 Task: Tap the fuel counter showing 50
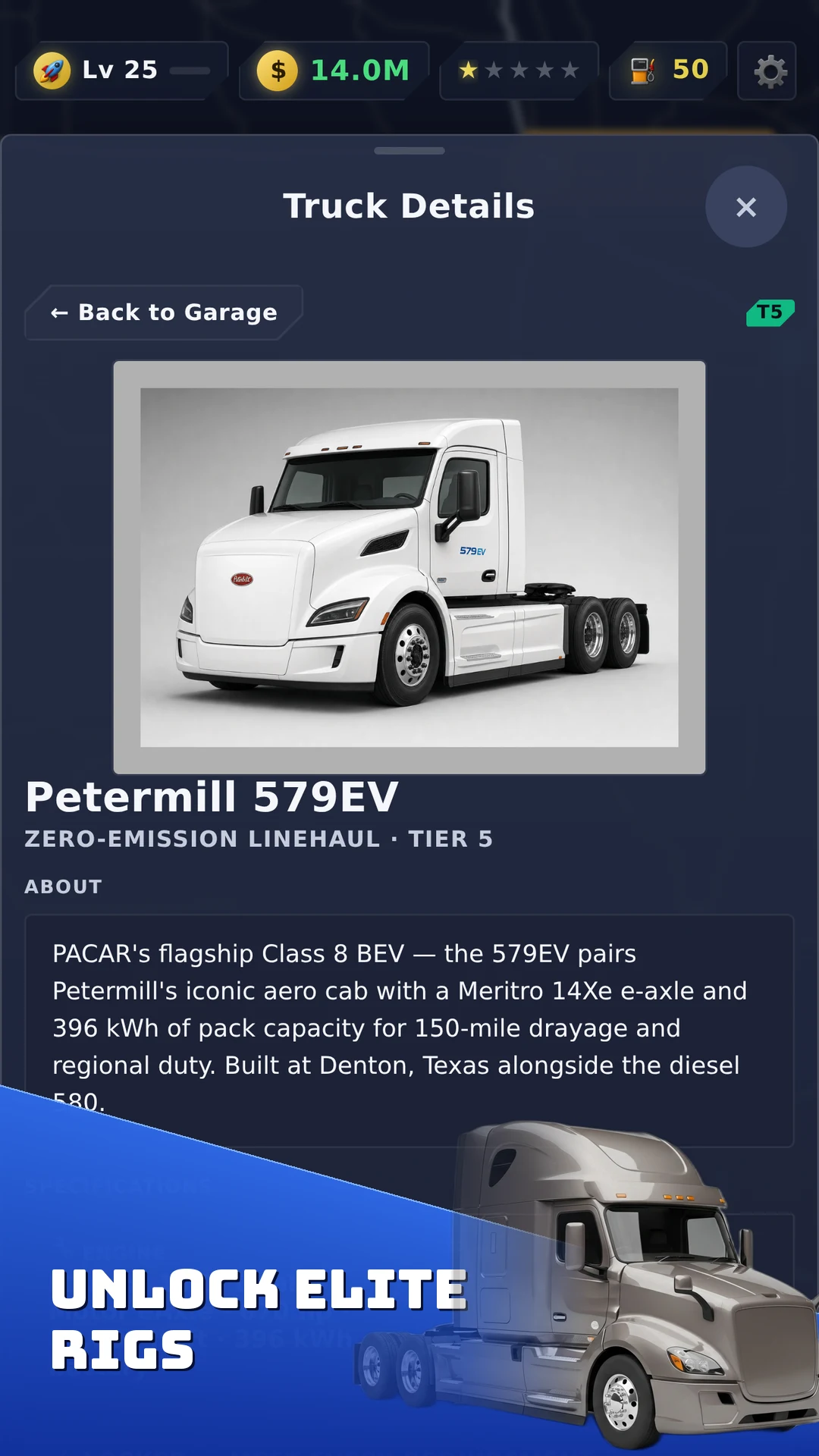click(x=668, y=71)
